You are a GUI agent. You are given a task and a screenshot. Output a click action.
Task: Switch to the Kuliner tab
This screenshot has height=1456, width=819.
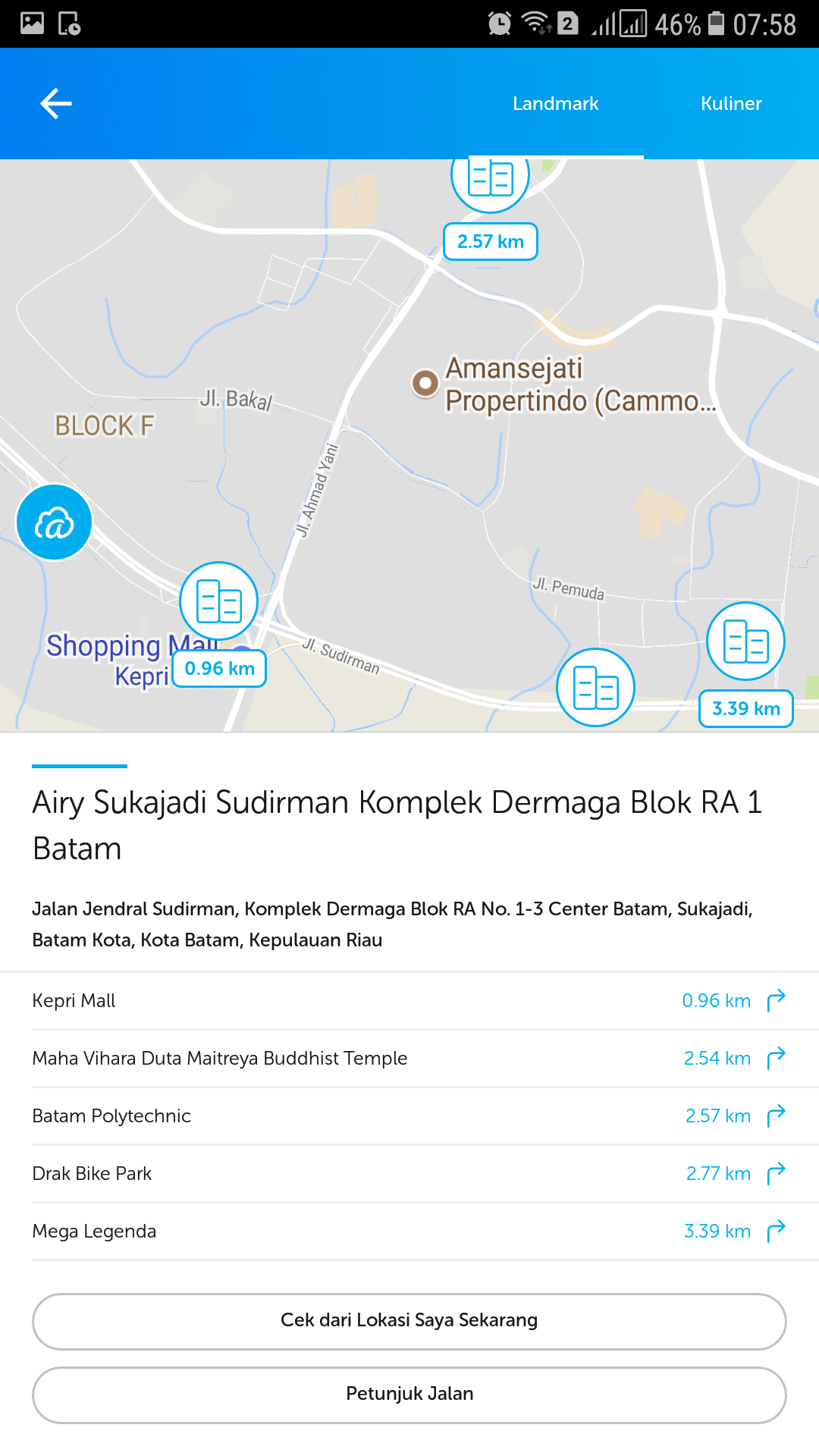tap(730, 104)
